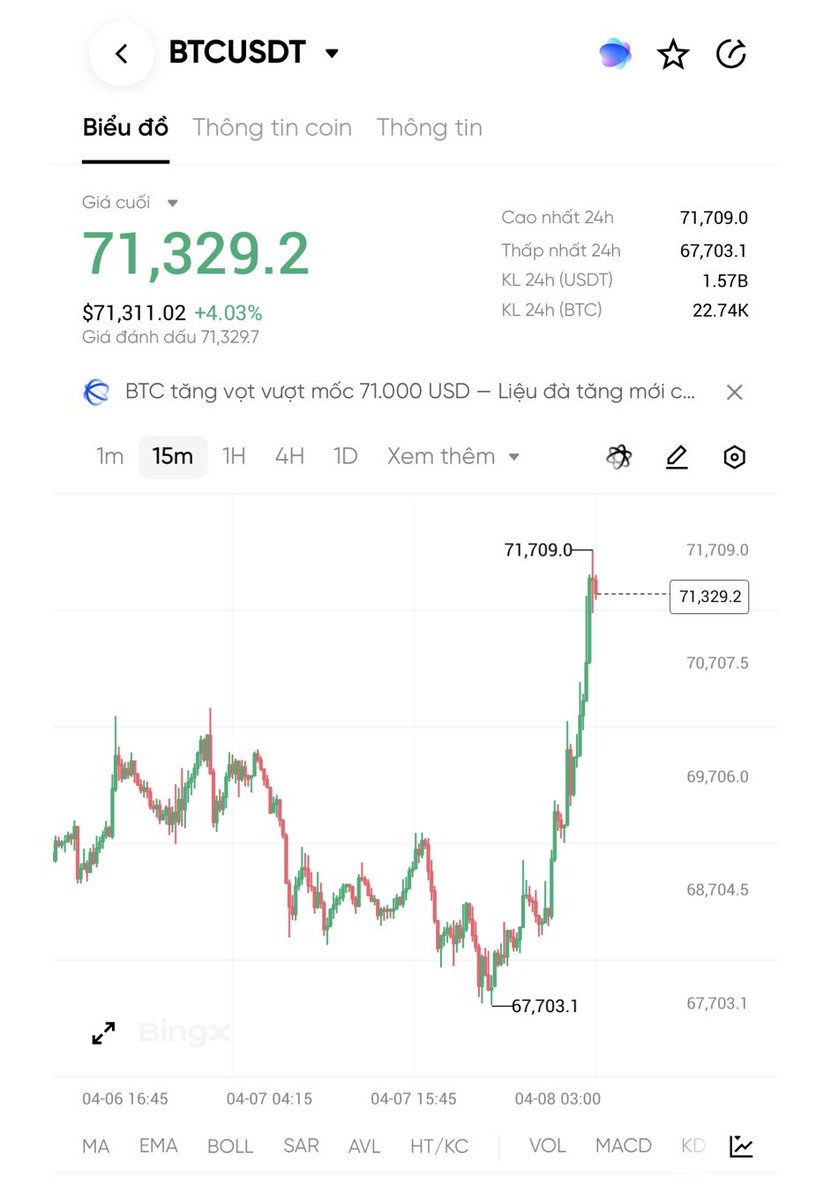Switch to the Thông tin tab
831x1200 pixels.
[429, 128]
